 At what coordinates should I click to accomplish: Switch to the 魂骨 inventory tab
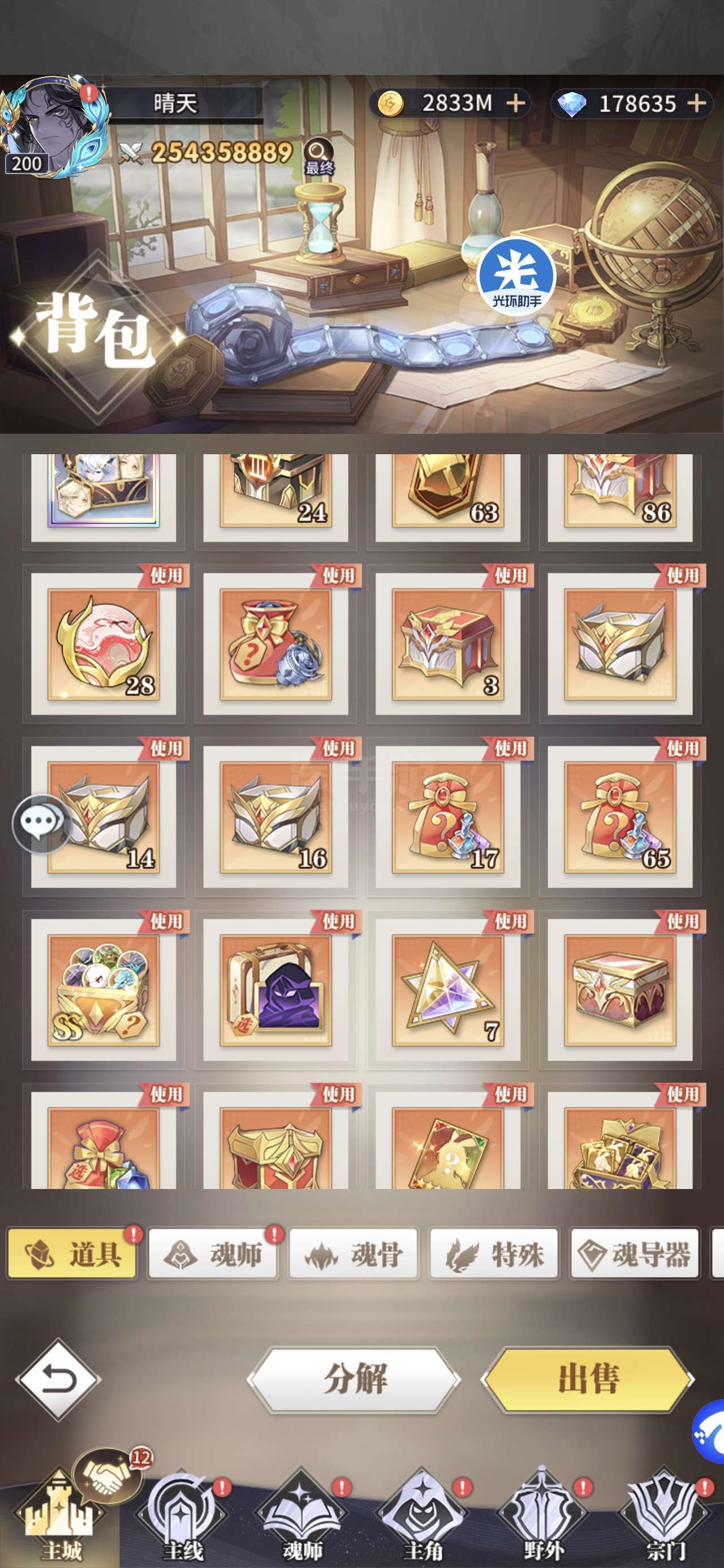(354, 1253)
